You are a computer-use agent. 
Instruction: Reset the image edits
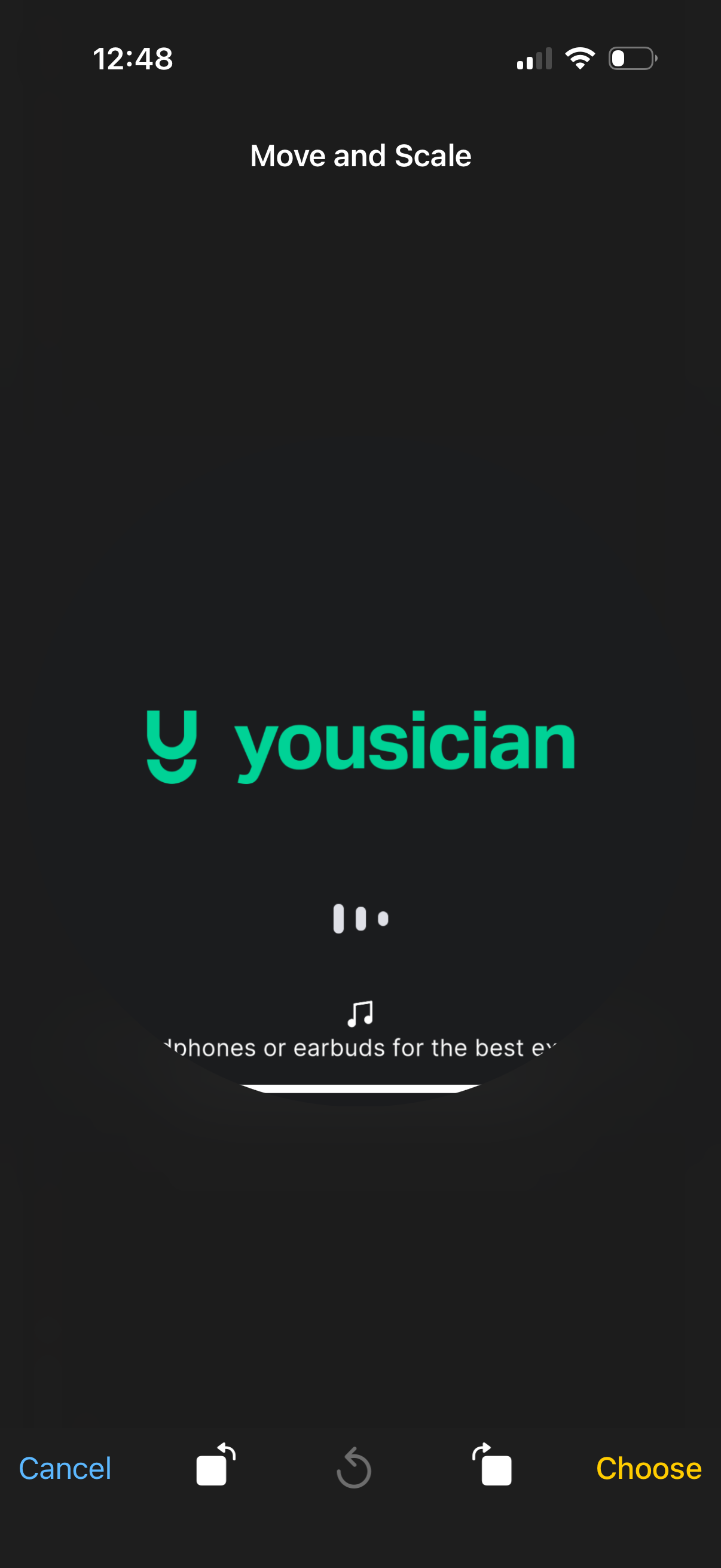[x=354, y=1468]
